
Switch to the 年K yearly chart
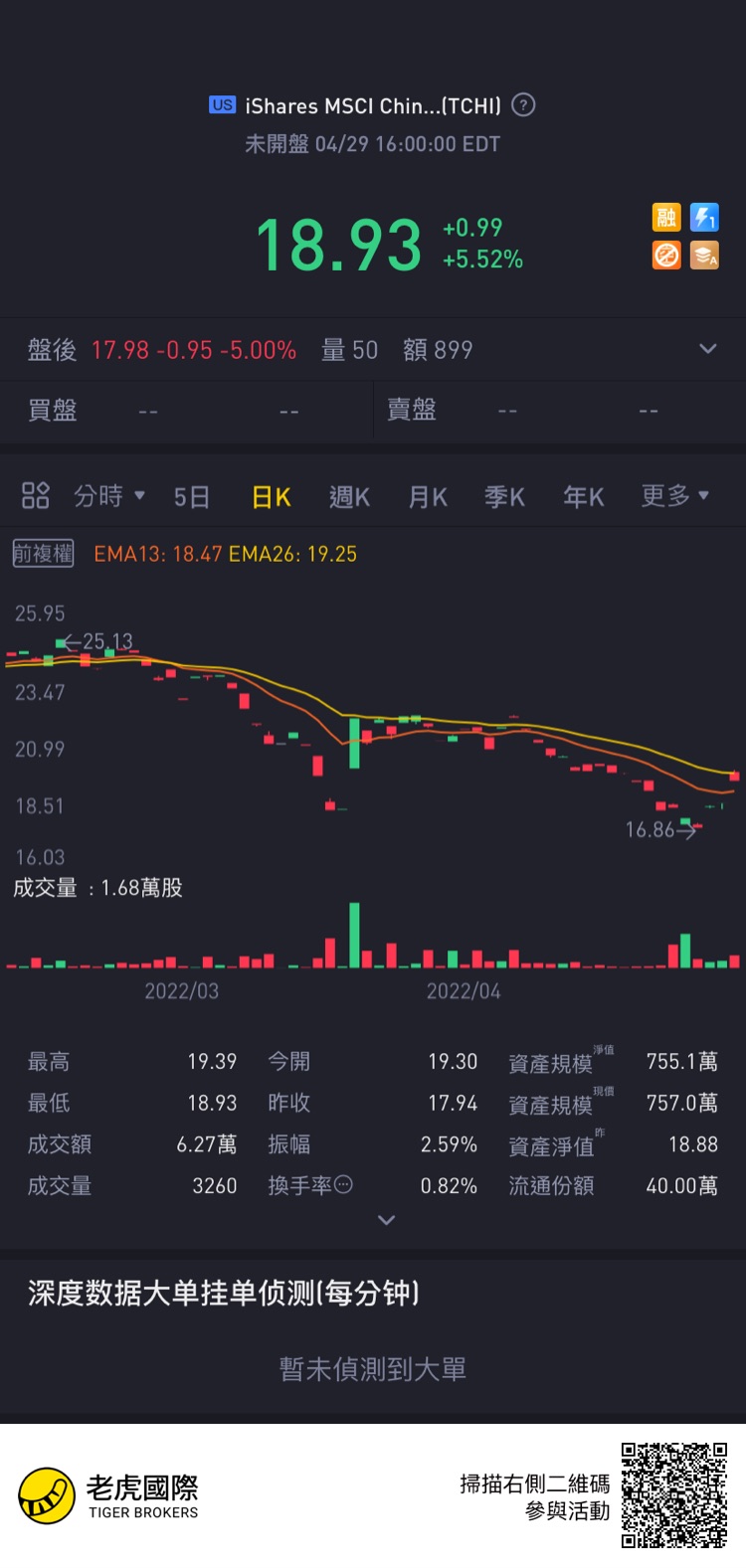point(583,496)
